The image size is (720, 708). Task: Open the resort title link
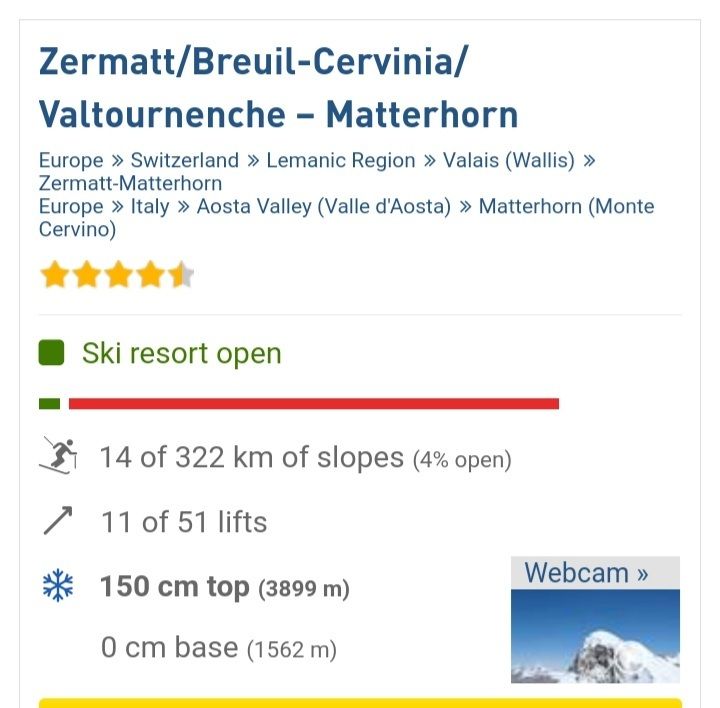[x=278, y=88]
